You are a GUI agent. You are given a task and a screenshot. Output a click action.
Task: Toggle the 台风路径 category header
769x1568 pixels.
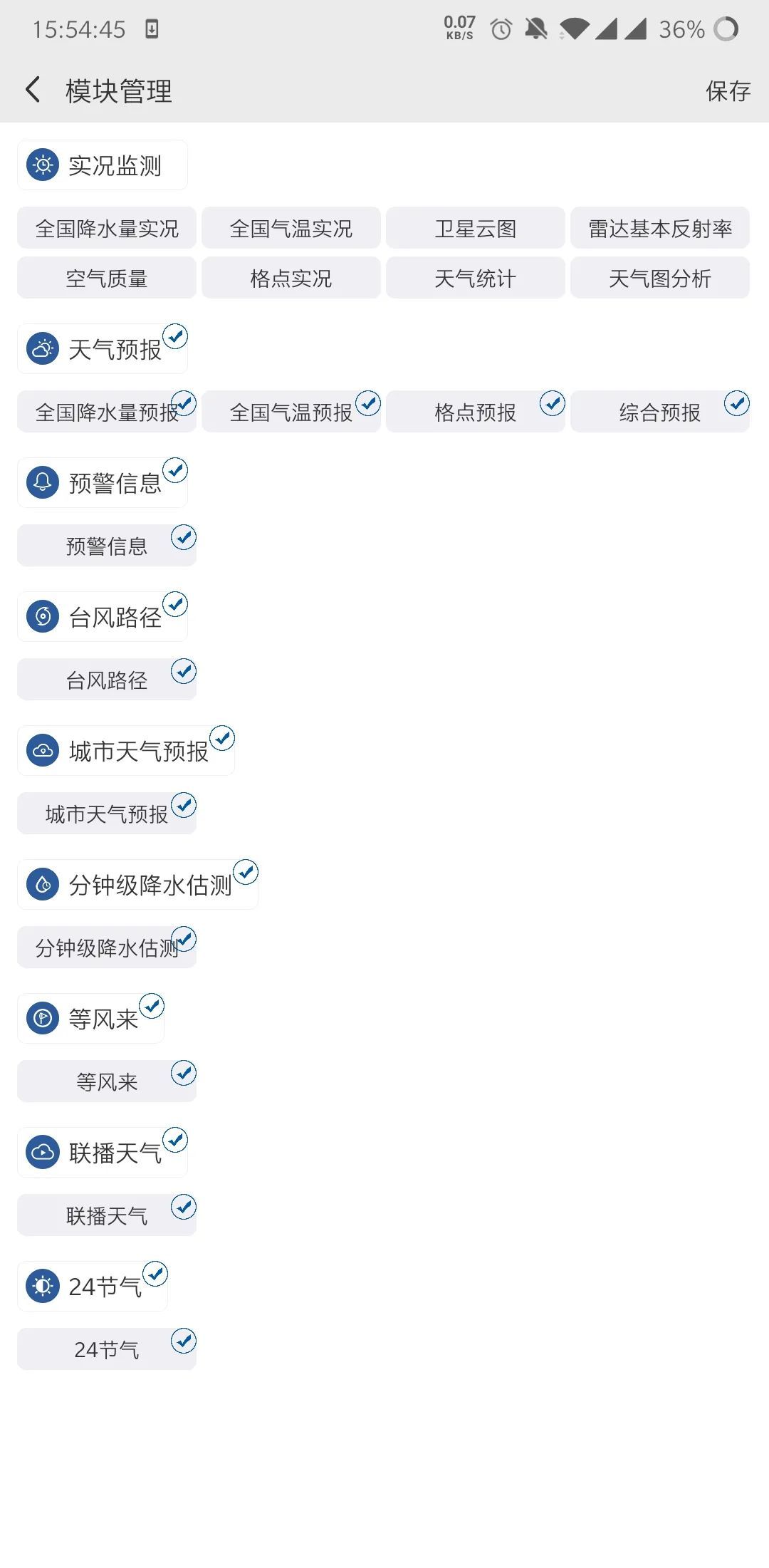tap(103, 617)
